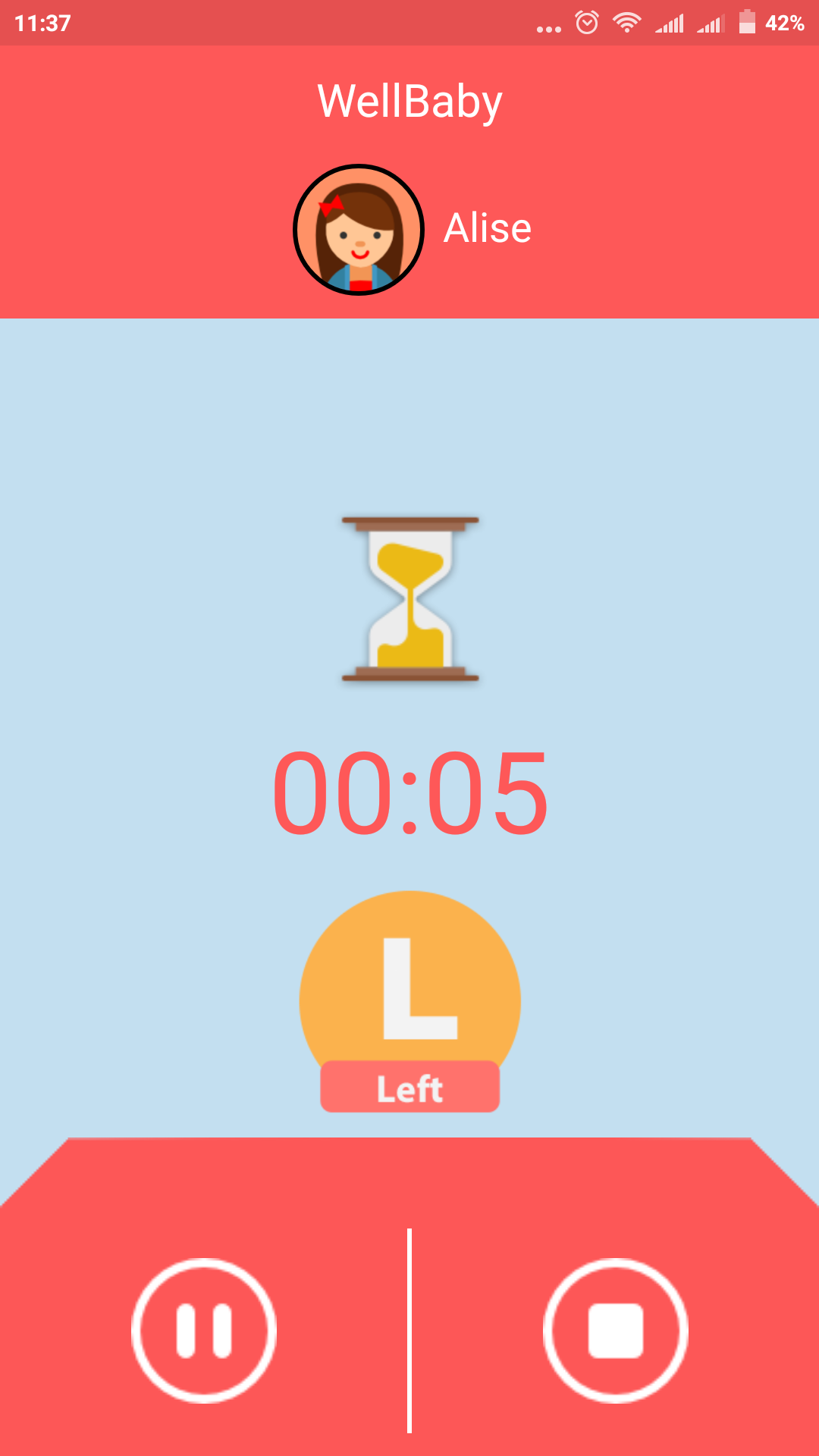Open Alise's profile avatar
This screenshot has width=819, height=1456.
click(359, 230)
